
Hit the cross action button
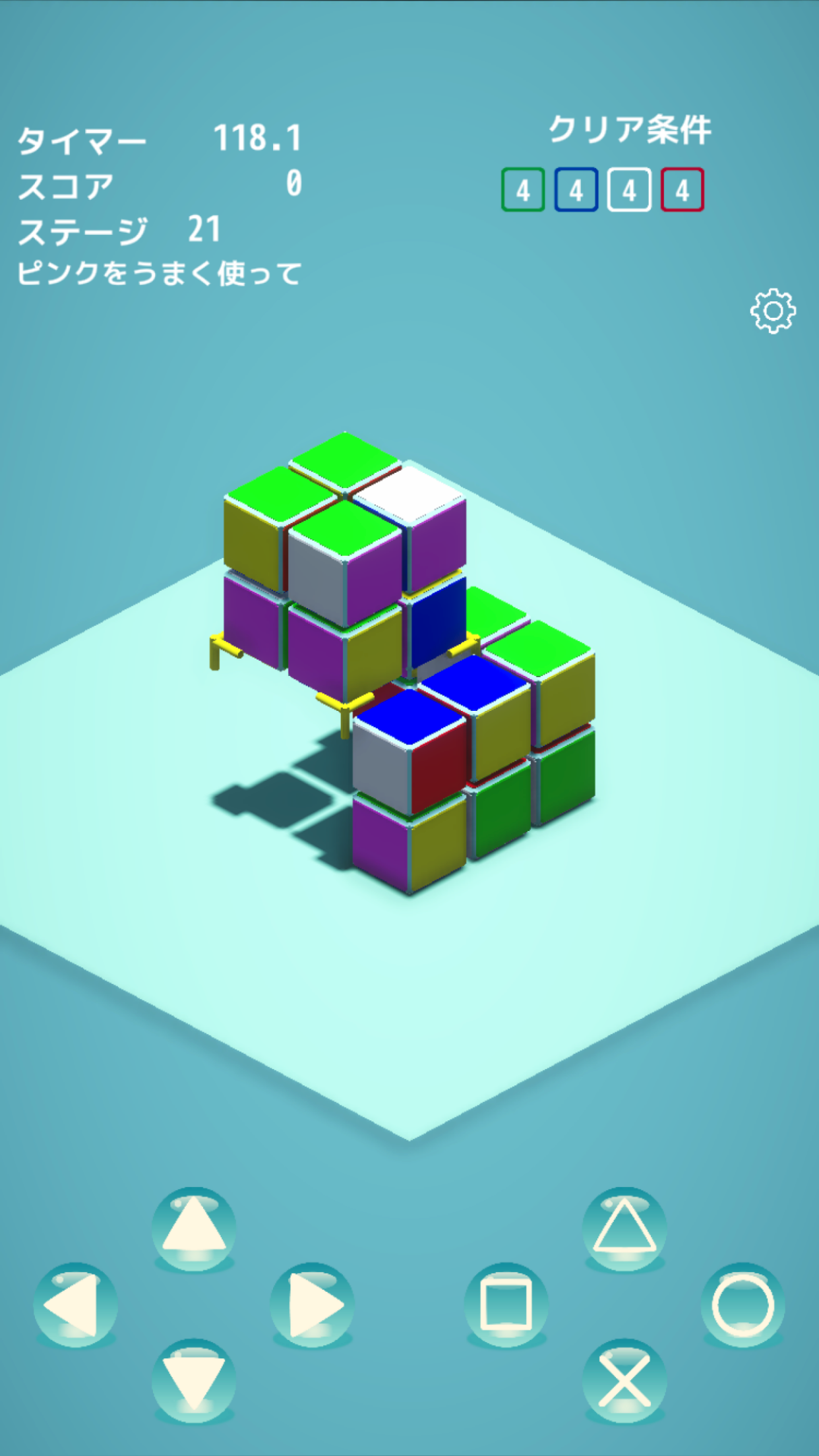click(x=624, y=1380)
